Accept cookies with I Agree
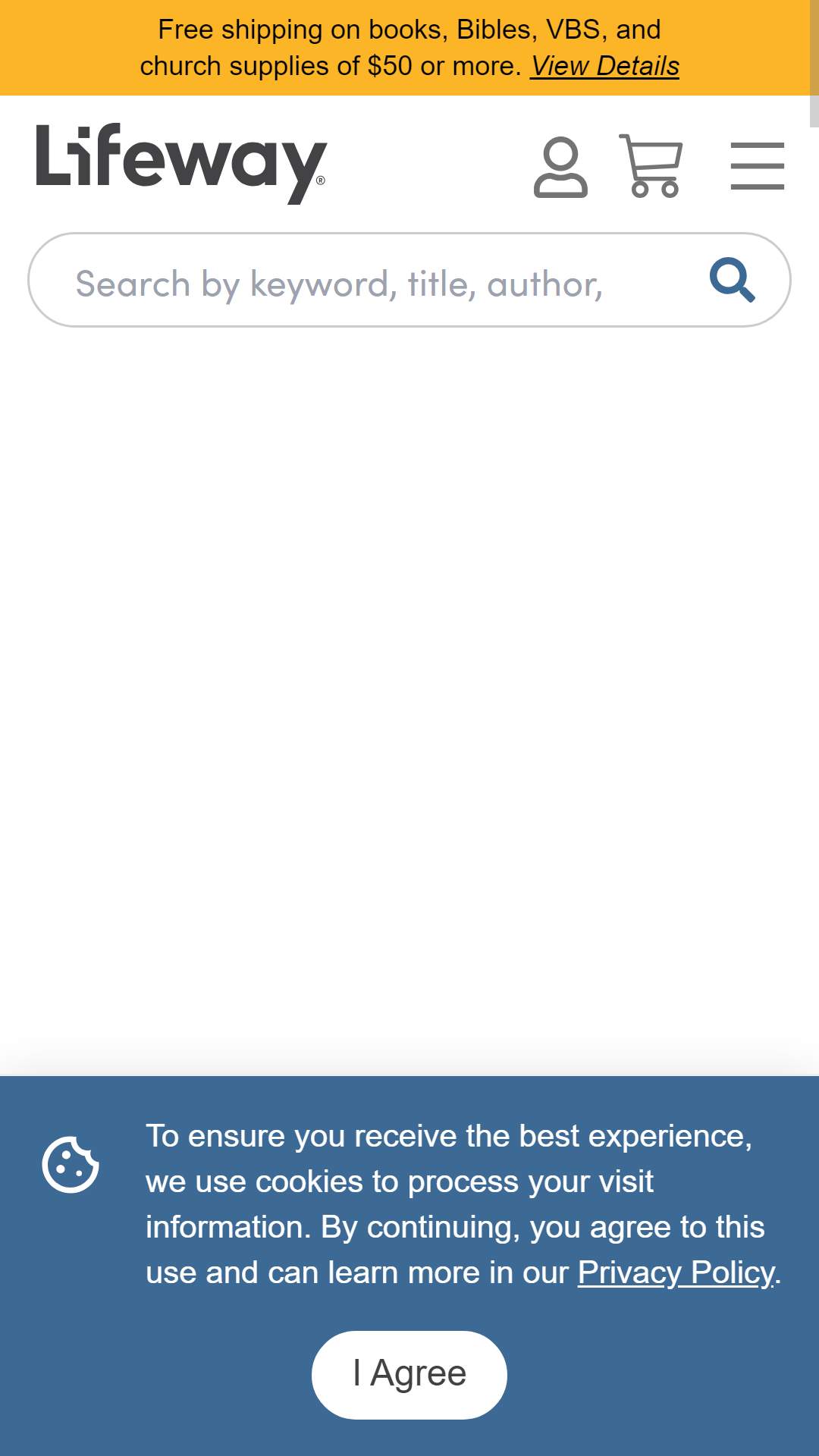Screen dimensions: 819x1456 tap(409, 1375)
